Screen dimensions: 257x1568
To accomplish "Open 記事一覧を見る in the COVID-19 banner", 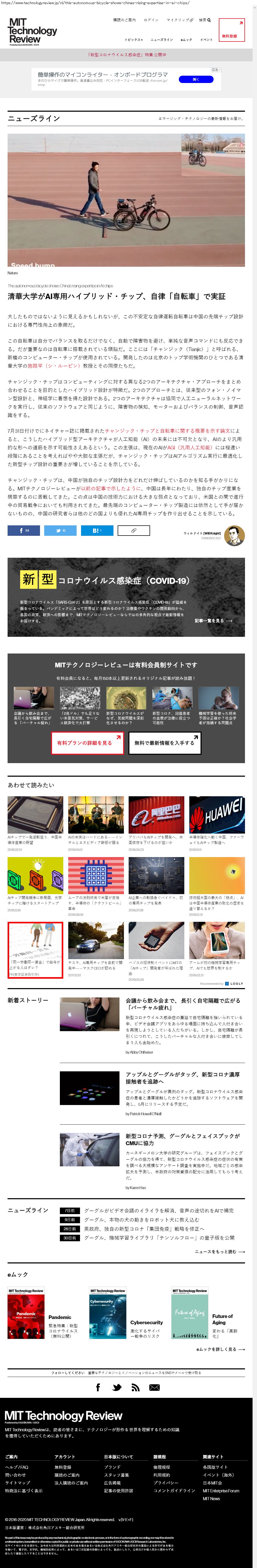I will (x=214, y=621).
